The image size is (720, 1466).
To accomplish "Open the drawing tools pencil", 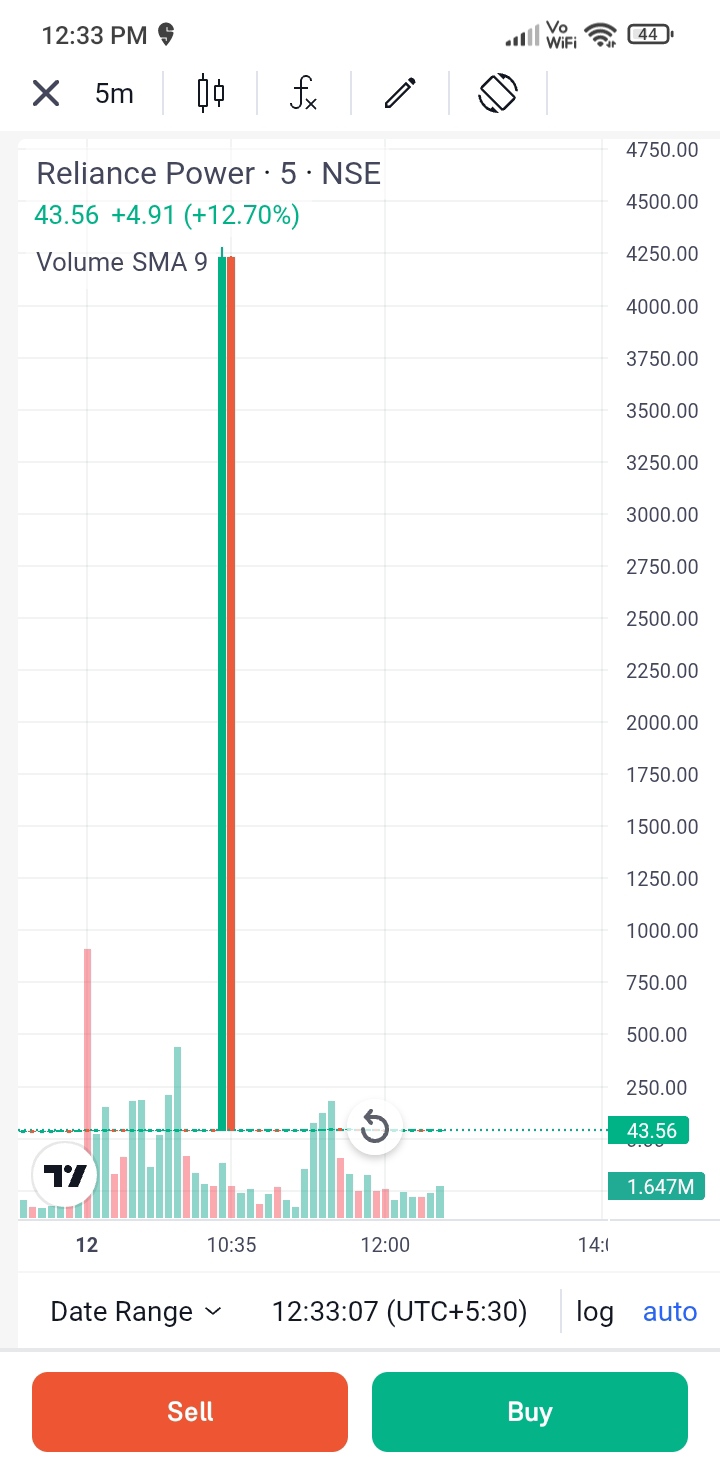I will 400,94.
